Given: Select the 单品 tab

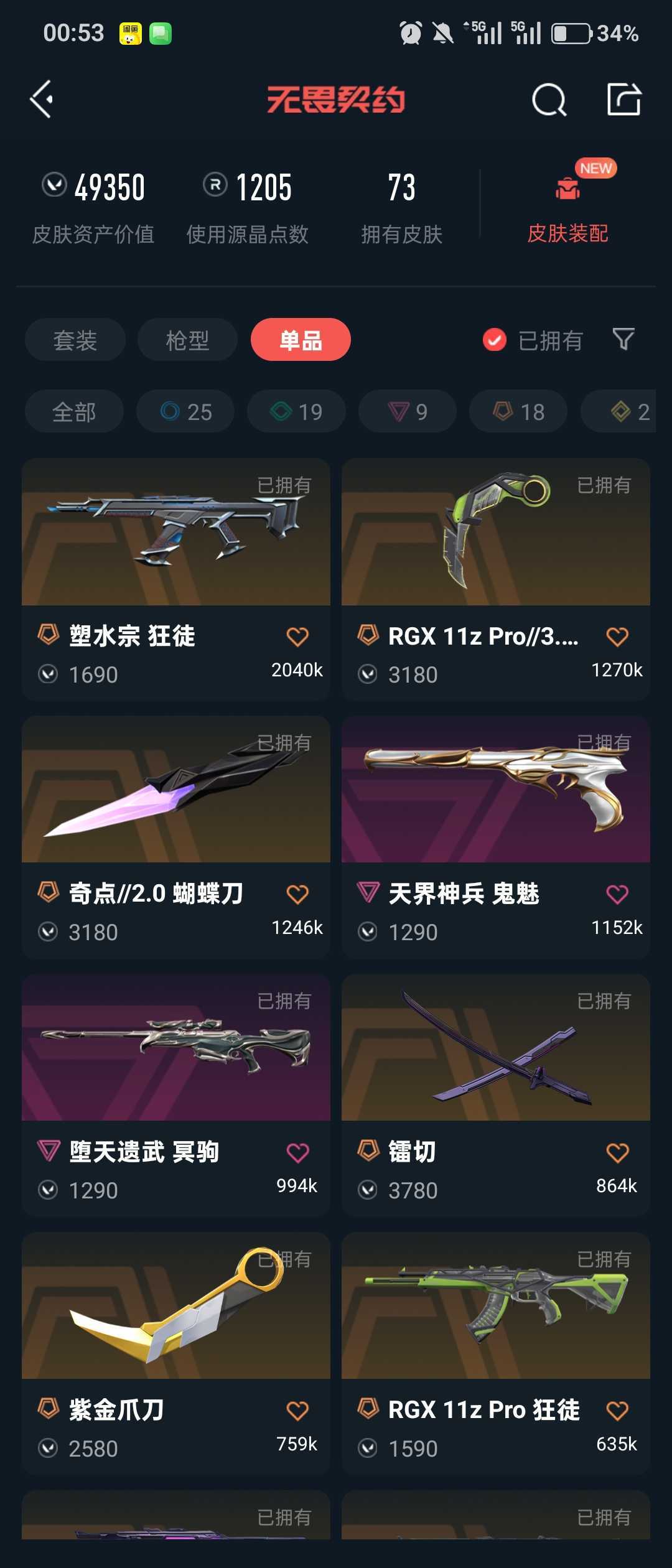Looking at the screenshot, I should click(301, 340).
